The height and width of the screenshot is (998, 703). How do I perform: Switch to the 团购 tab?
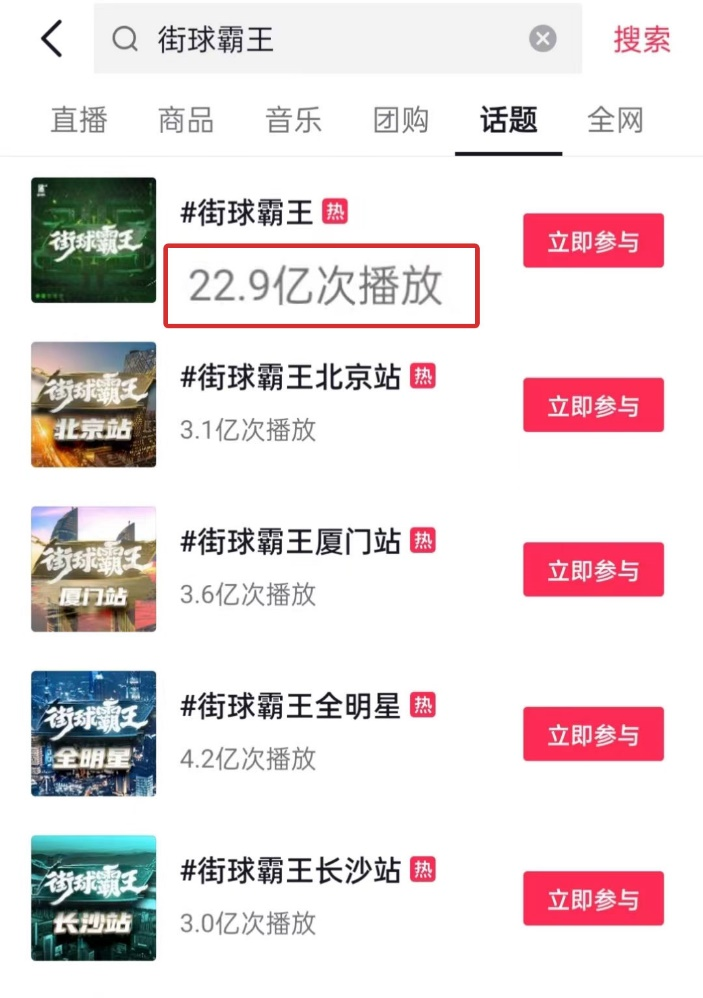tap(400, 120)
